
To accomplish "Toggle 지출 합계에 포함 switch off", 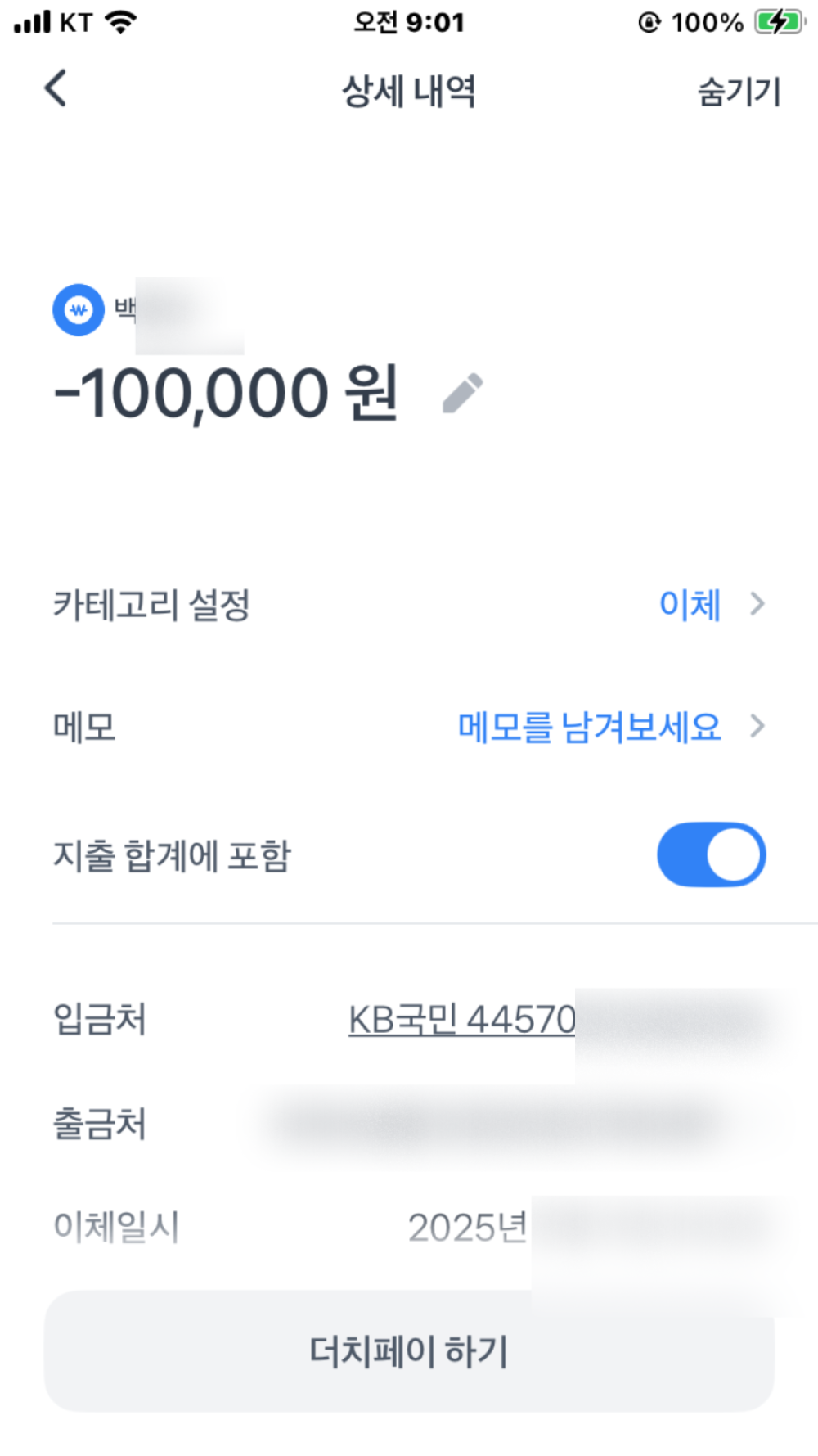I will coord(711,854).
